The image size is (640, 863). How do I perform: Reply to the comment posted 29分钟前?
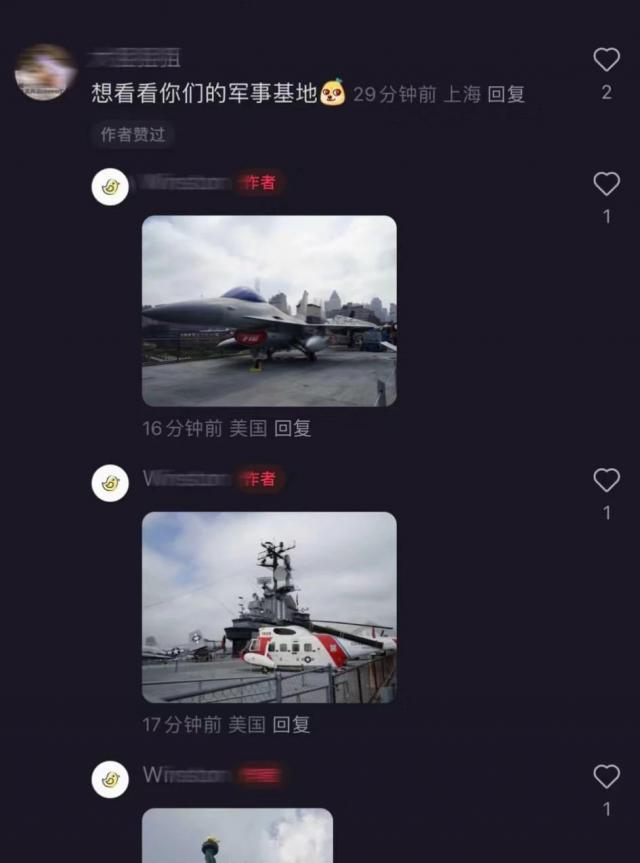click(506, 95)
